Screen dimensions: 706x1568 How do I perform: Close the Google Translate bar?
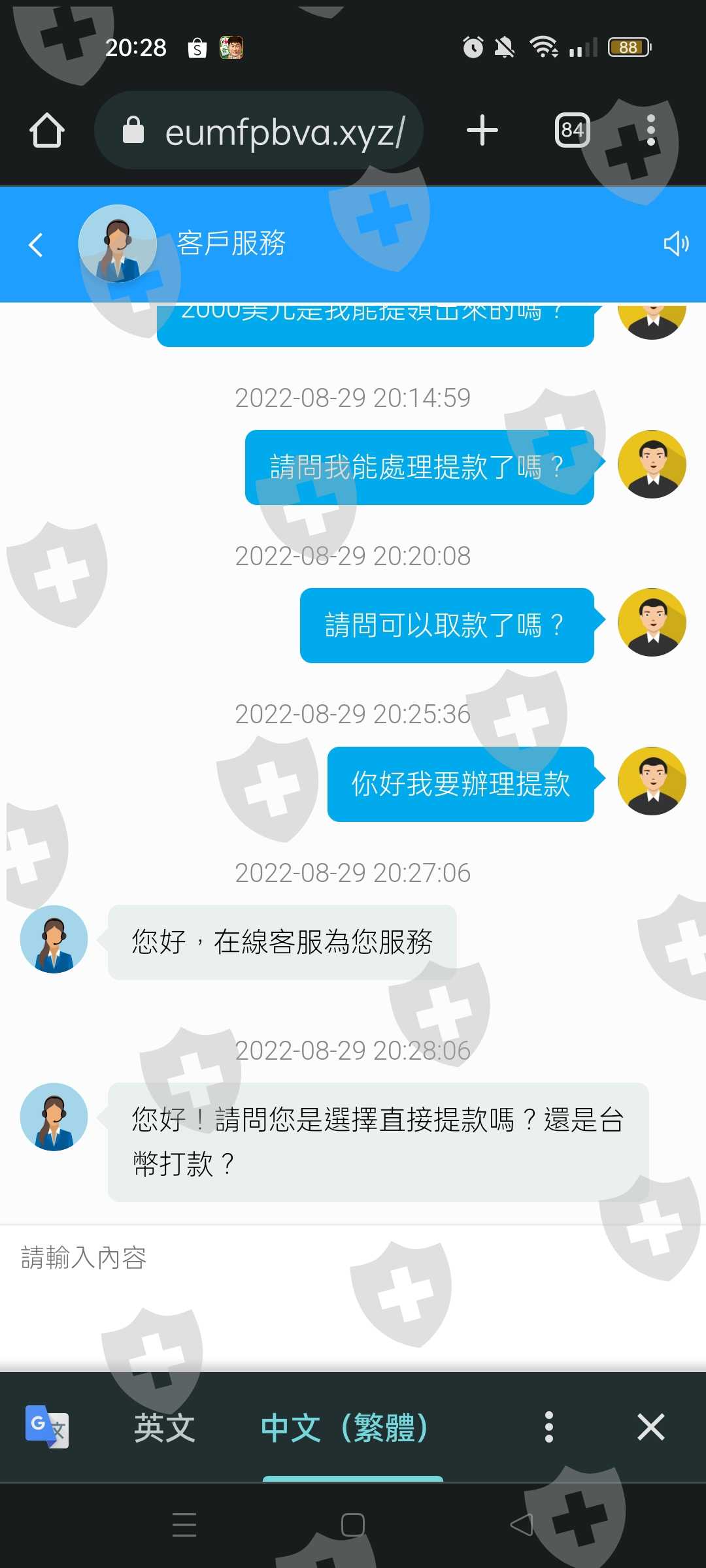[650, 1427]
